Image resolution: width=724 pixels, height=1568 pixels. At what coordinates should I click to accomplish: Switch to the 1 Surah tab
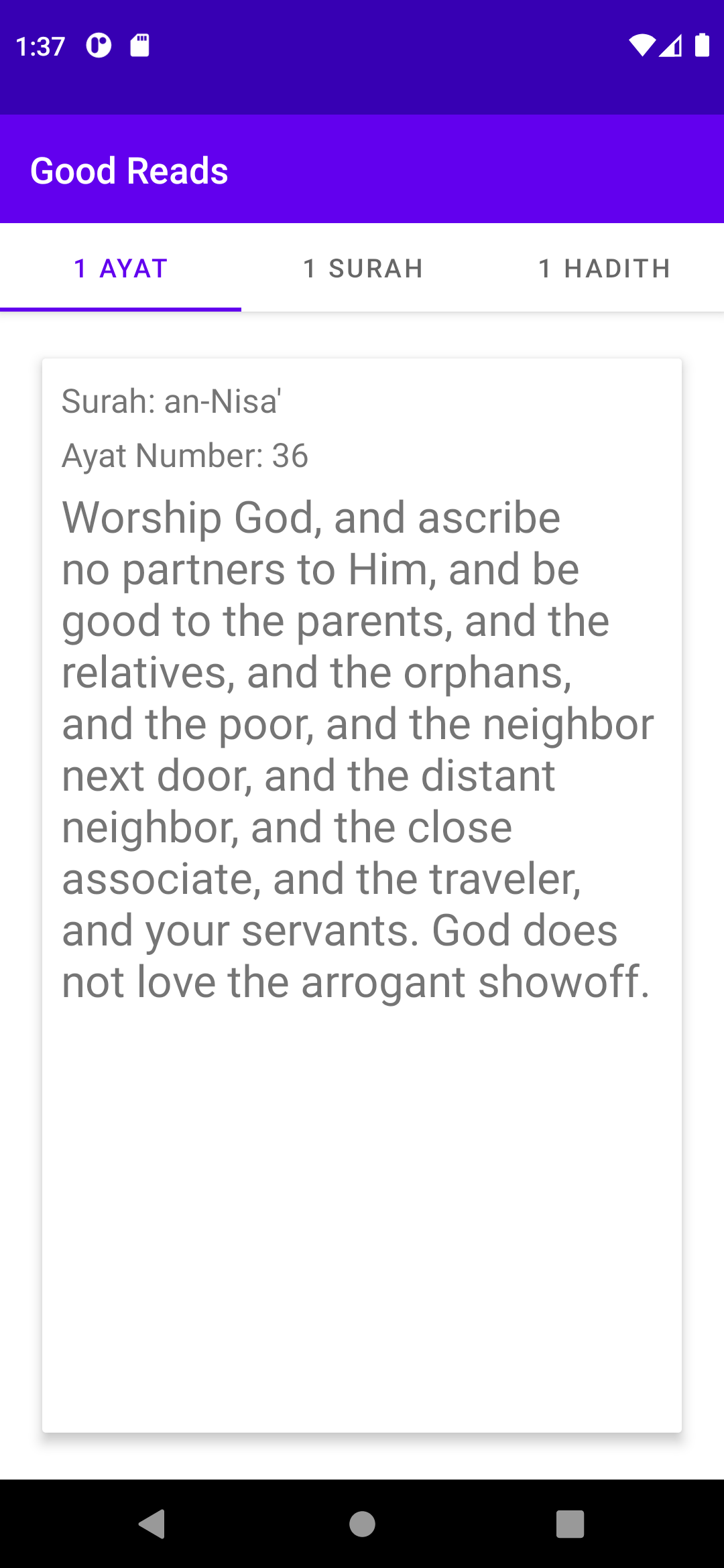pyautogui.click(x=362, y=268)
